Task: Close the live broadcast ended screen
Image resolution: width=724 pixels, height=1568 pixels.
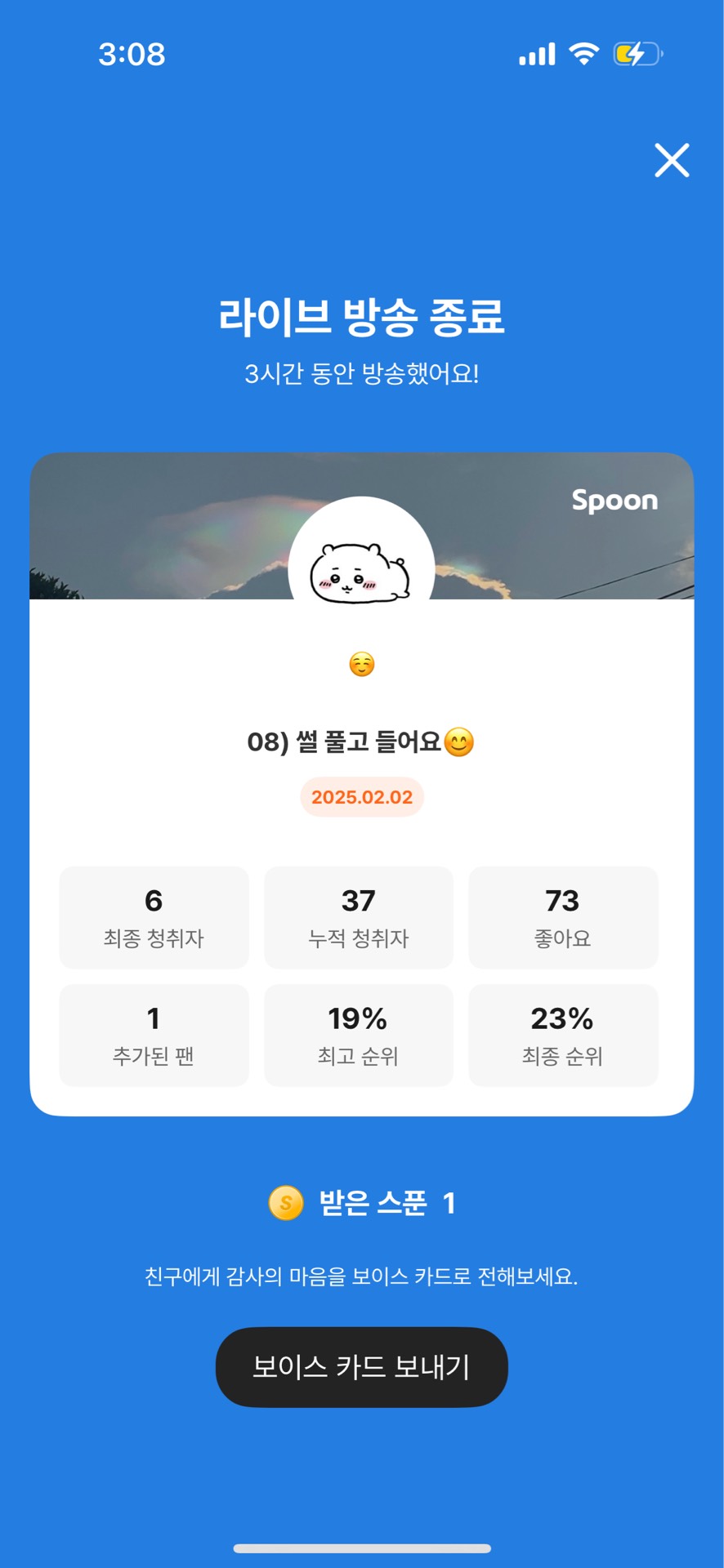Action: [x=672, y=160]
